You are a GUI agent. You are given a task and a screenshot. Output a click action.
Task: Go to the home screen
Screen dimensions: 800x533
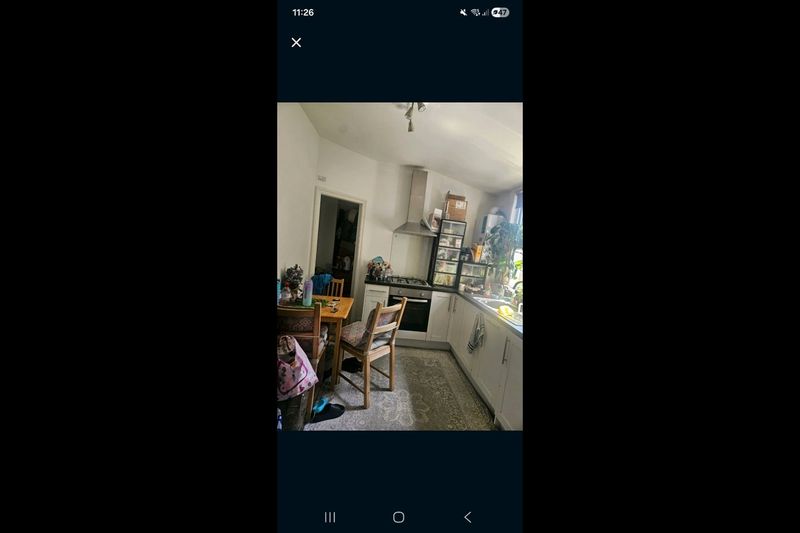(x=398, y=517)
